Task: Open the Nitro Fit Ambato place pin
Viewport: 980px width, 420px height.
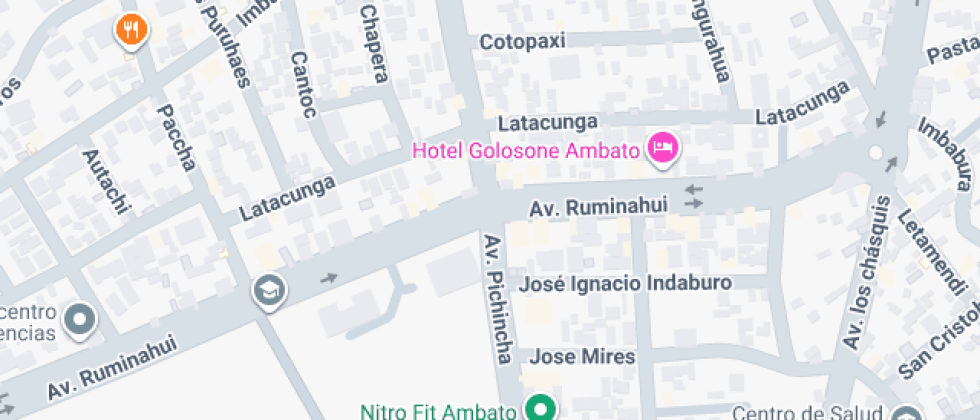Action: point(541,409)
